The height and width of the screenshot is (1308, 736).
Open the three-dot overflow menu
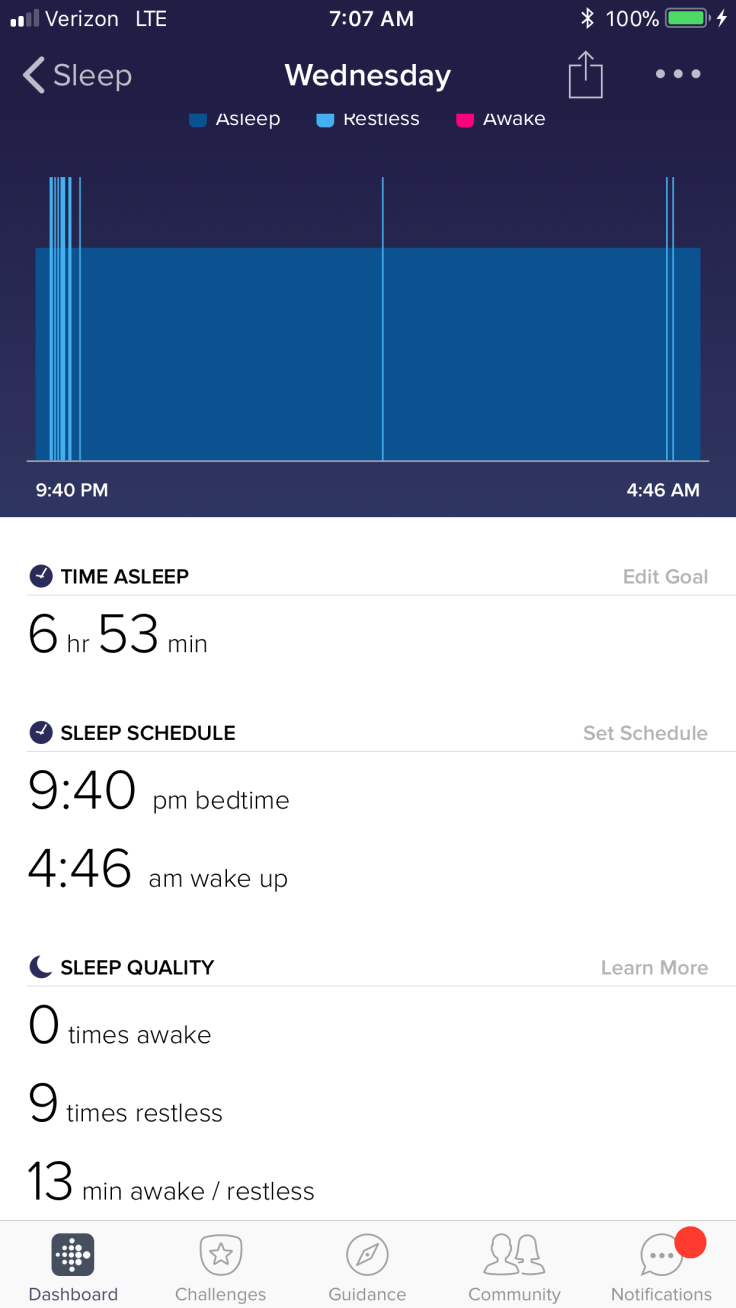(x=678, y=75)
